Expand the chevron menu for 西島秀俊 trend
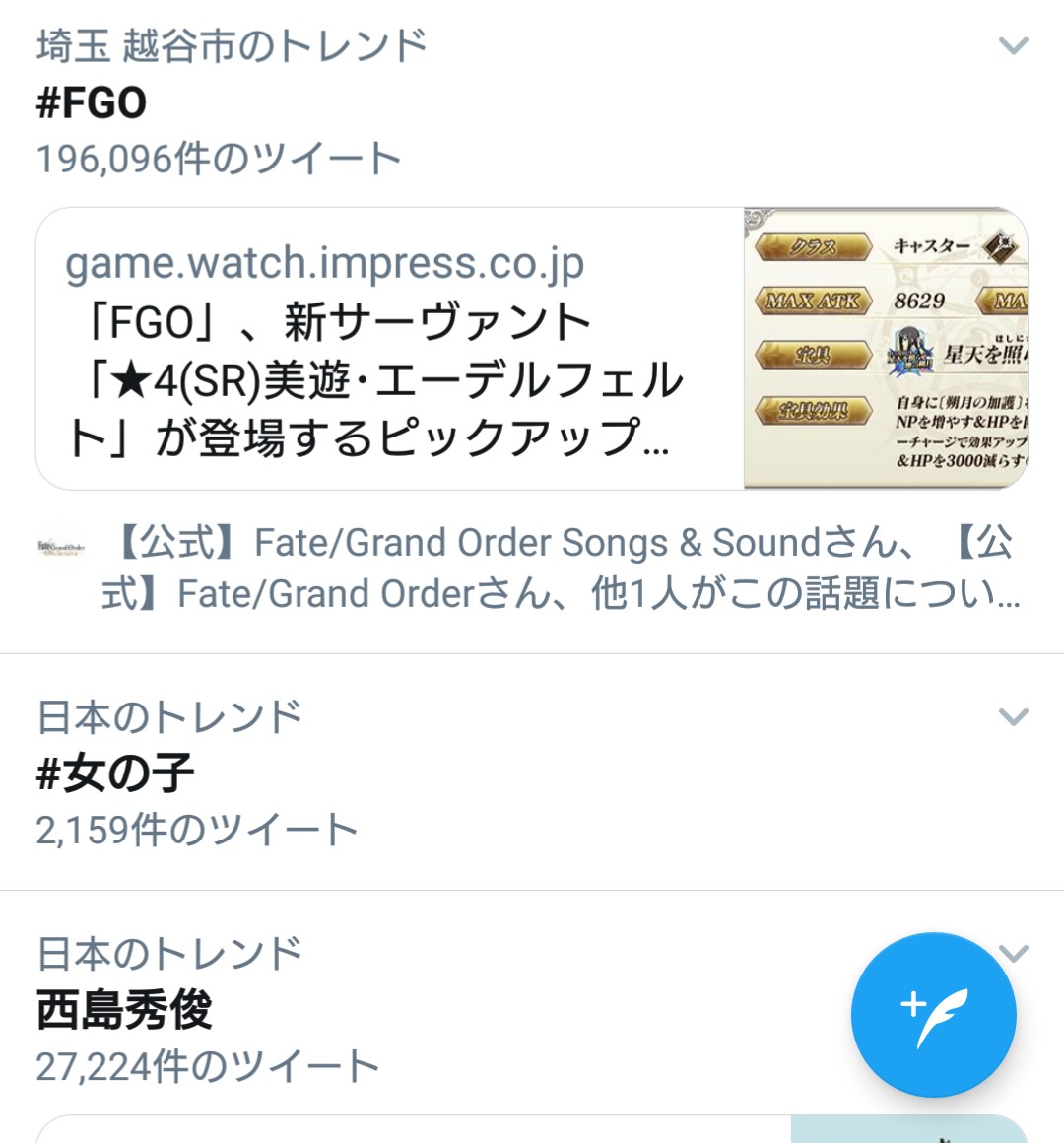Image resolution: width=1064 pixels, height=1143 pixels. coord(1015,952)
